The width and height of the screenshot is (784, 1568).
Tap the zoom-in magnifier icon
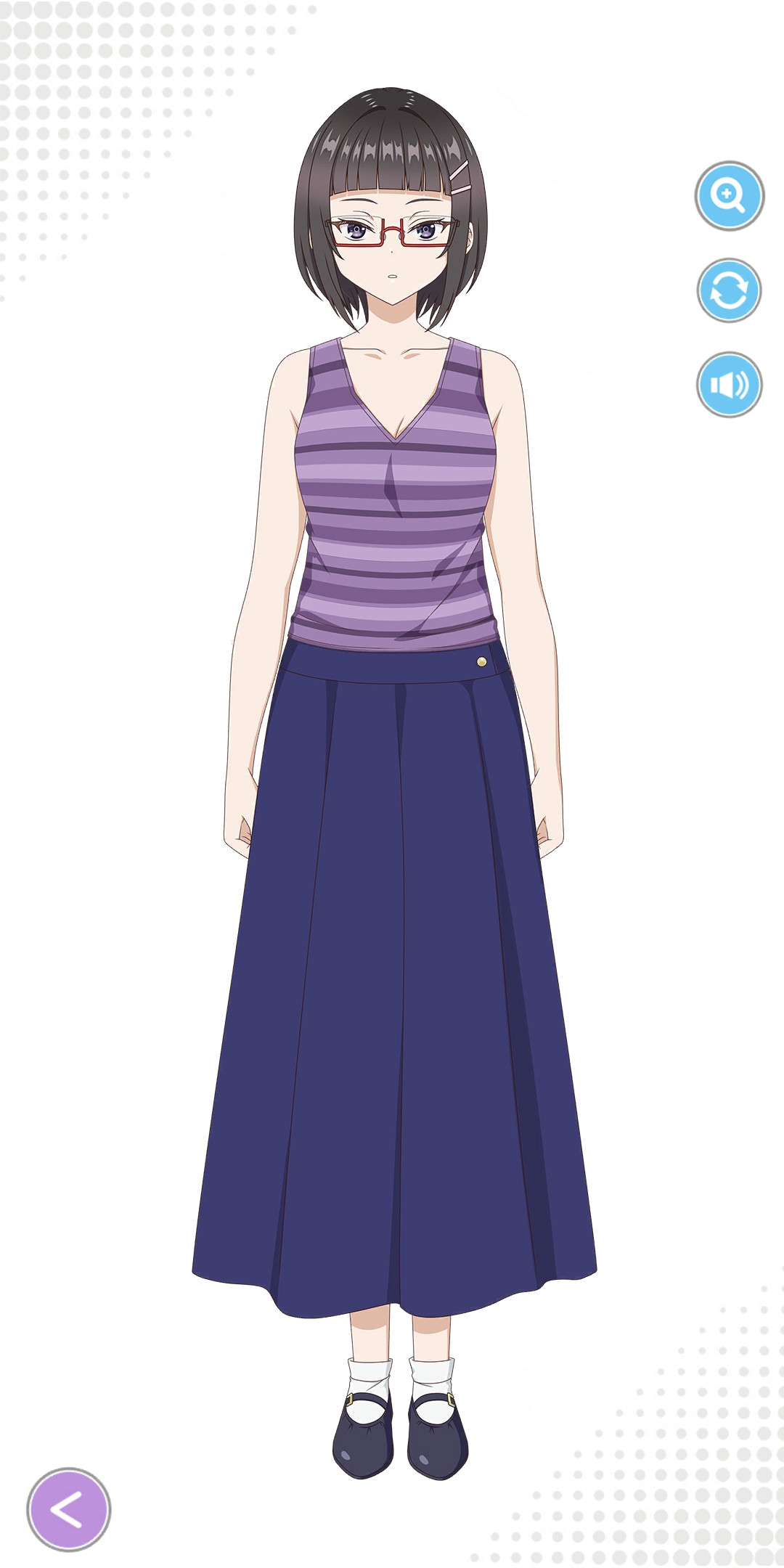[729, 196]
